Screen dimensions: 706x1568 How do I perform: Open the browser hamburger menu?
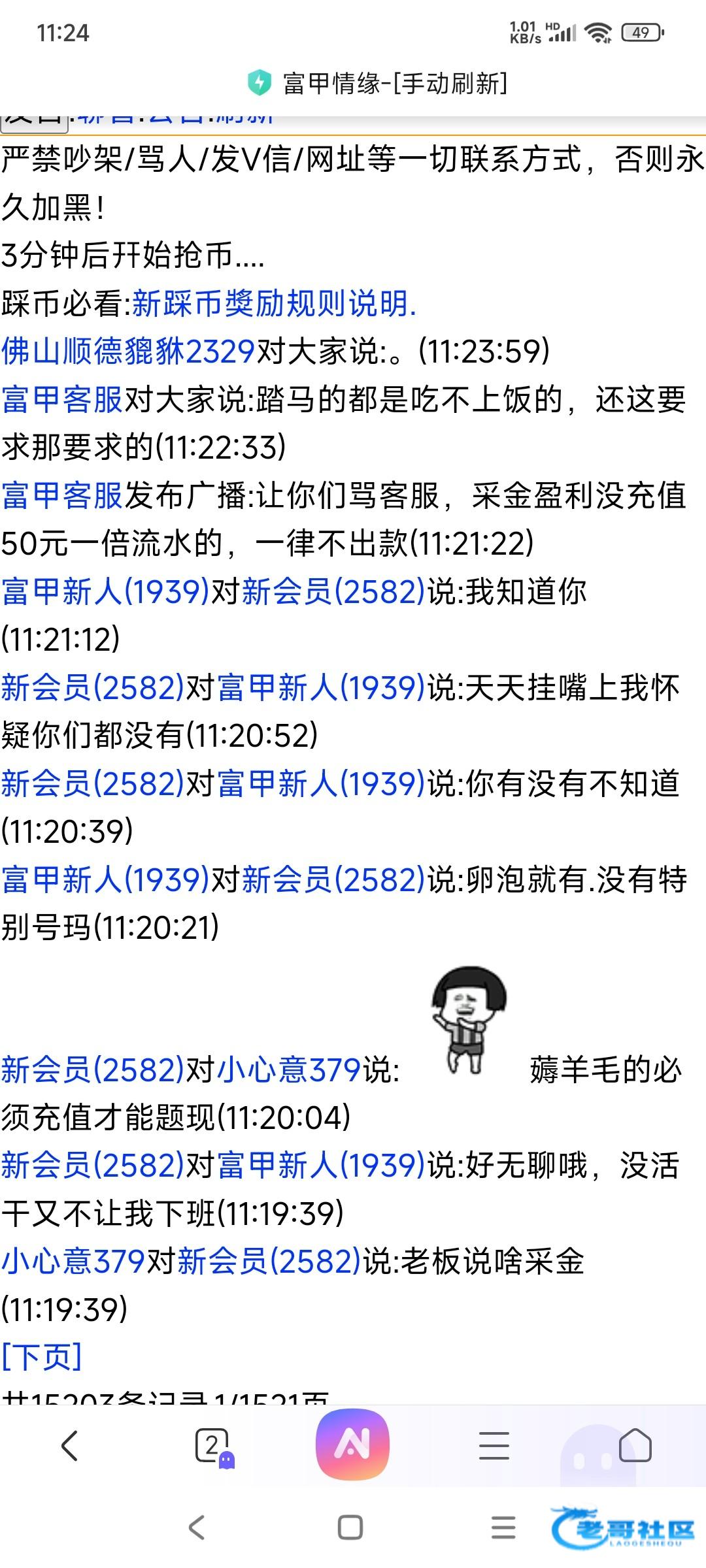494,1445
